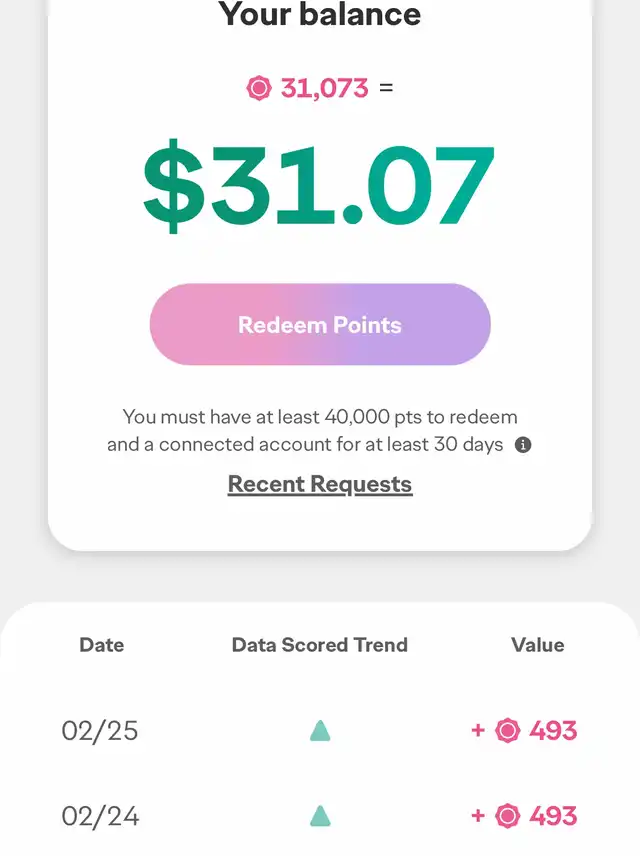The width and height of the screenshot is (640, 856).
Task: Open the Recent Requests link
Action: tap(320, 485)
